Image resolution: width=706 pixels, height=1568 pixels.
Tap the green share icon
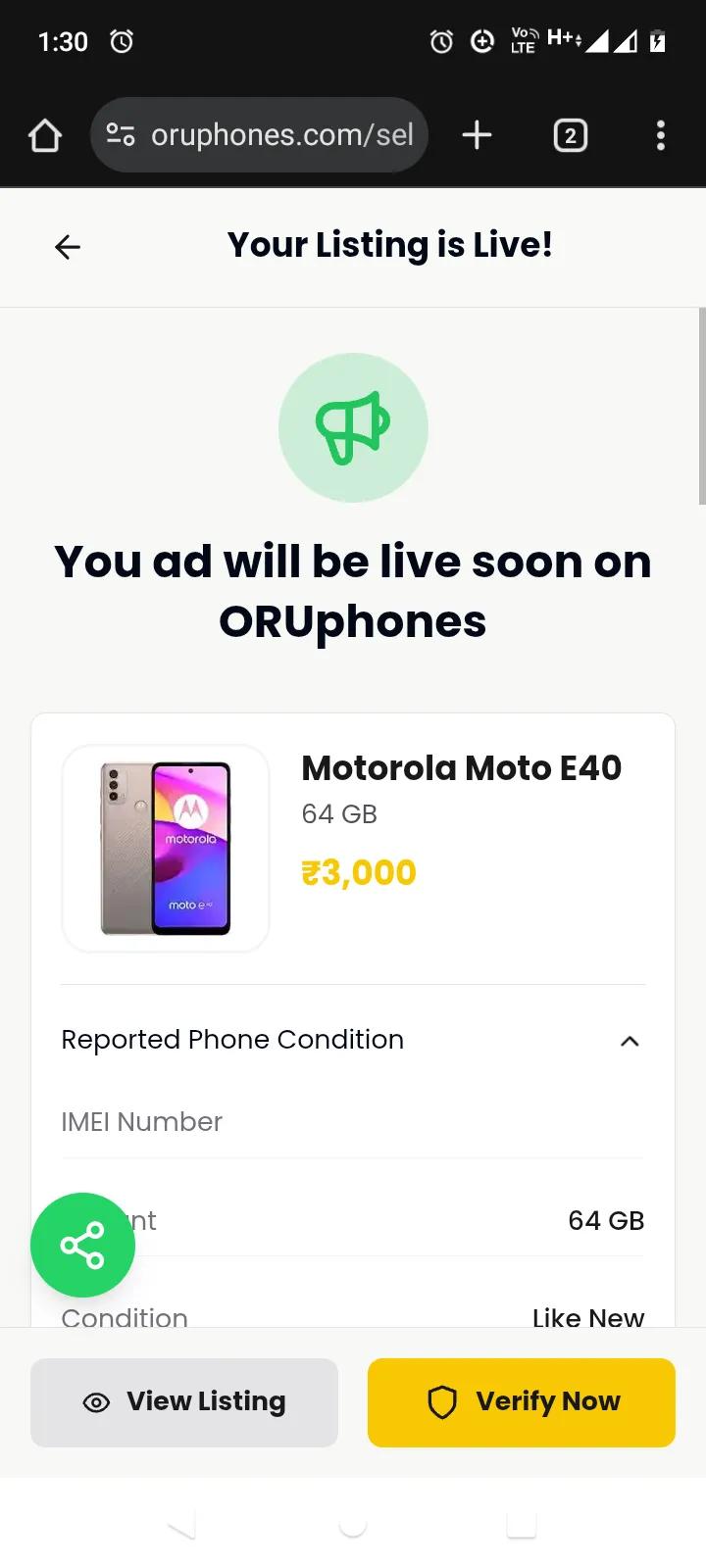(x=82, y=1245)
